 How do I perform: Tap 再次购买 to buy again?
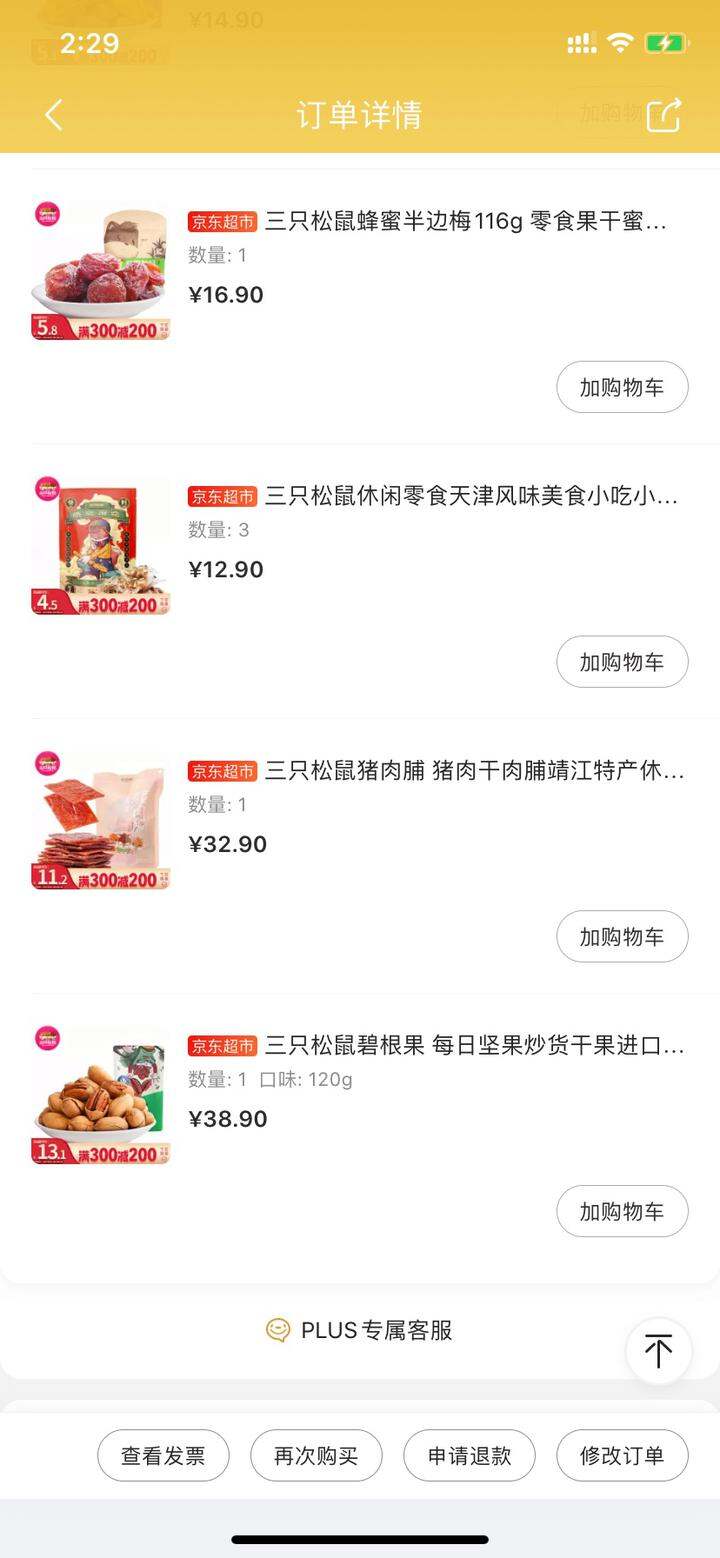coord(316,1456)
